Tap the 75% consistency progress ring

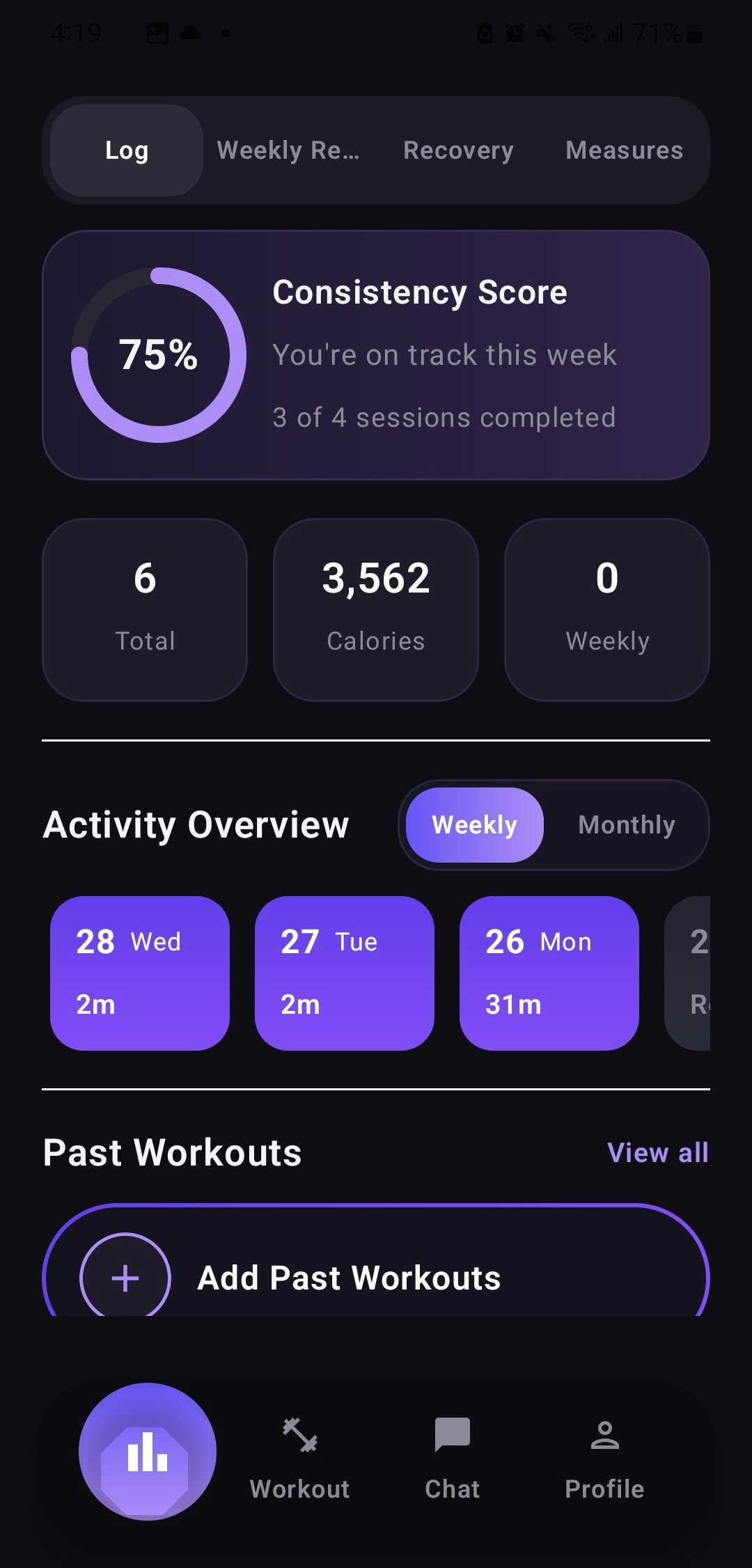click(x=155, y=355)
